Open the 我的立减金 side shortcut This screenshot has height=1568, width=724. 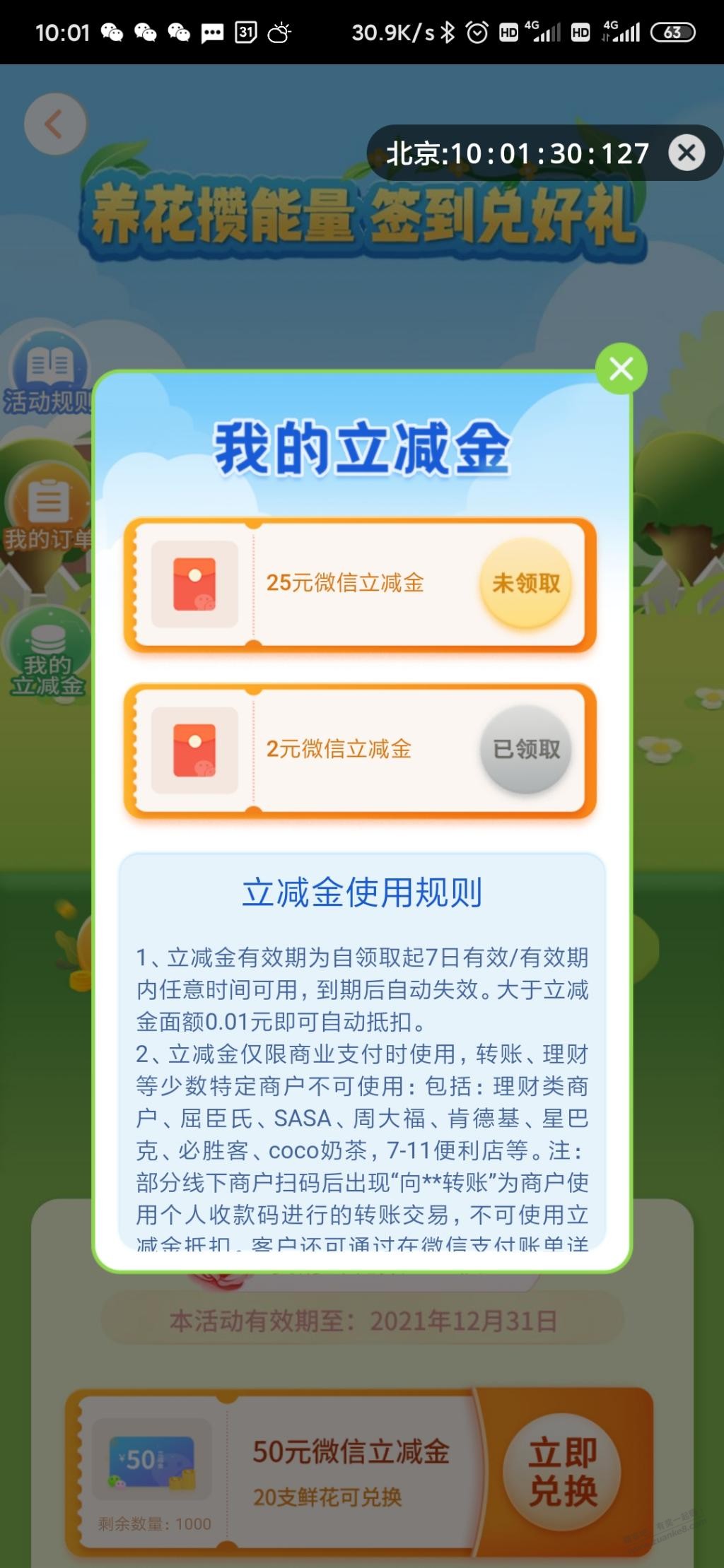(47, 654)
